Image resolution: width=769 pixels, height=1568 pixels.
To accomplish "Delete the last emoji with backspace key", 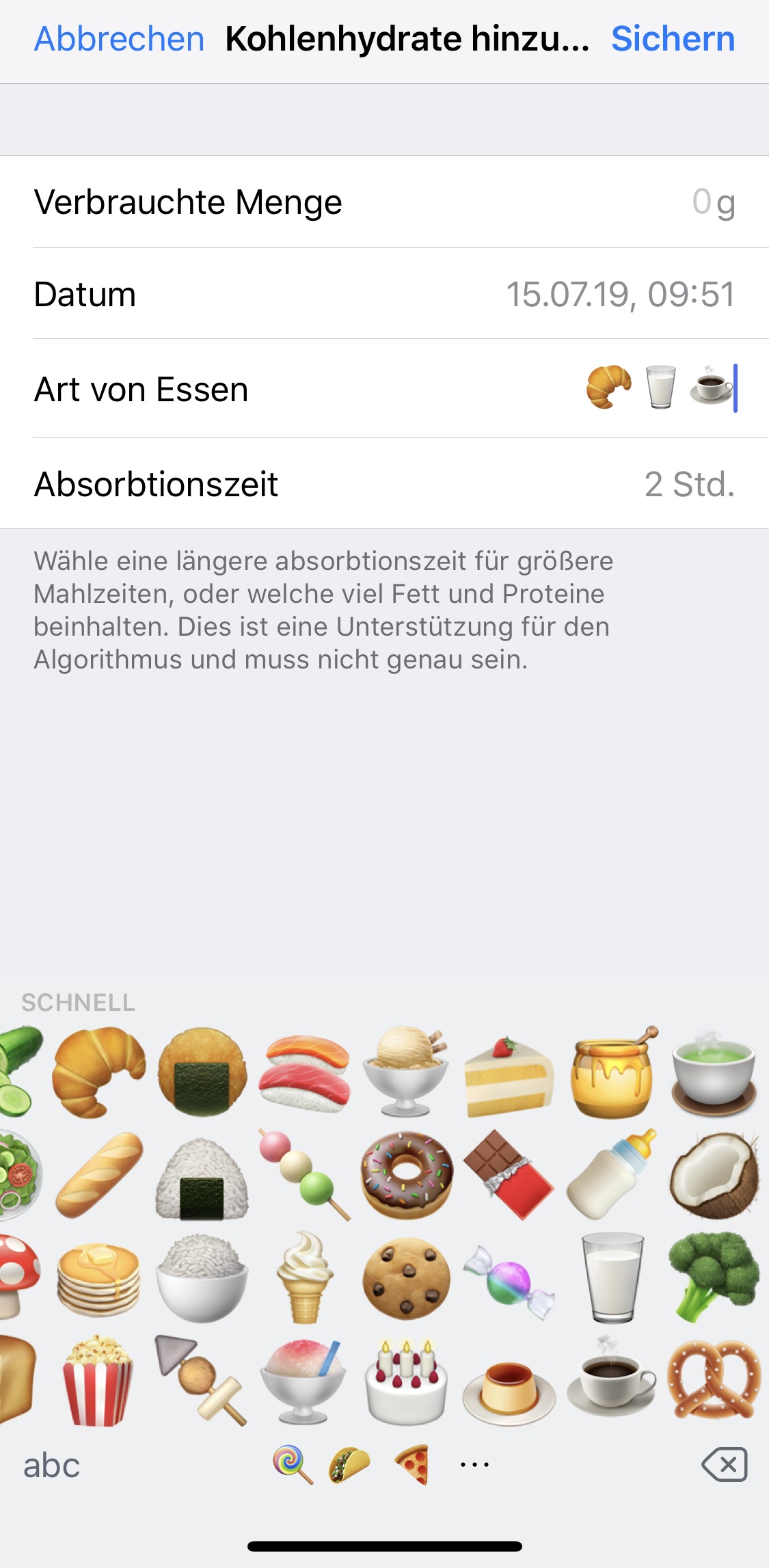I will coord(725,1465).
